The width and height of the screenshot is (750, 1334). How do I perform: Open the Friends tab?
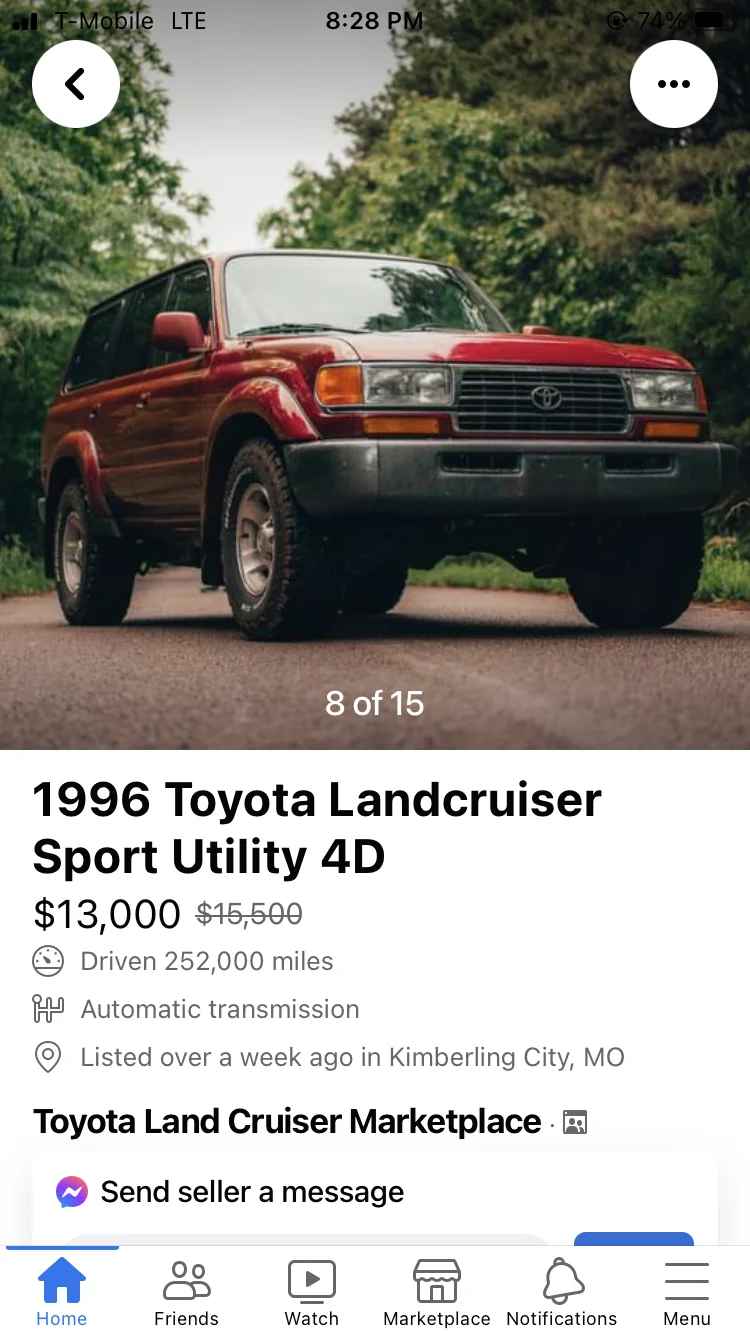point(186,1291)
